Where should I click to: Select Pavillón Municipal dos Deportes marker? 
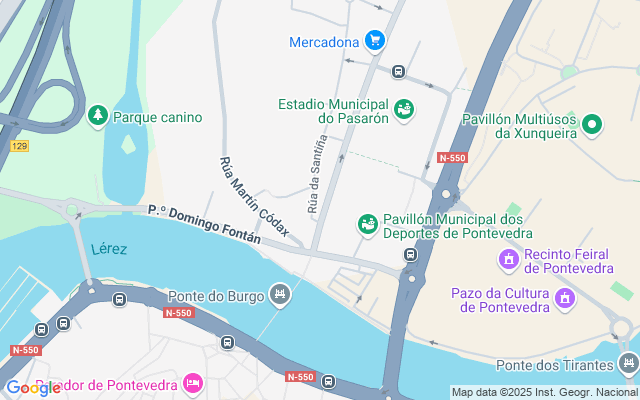tap(367, 225)
